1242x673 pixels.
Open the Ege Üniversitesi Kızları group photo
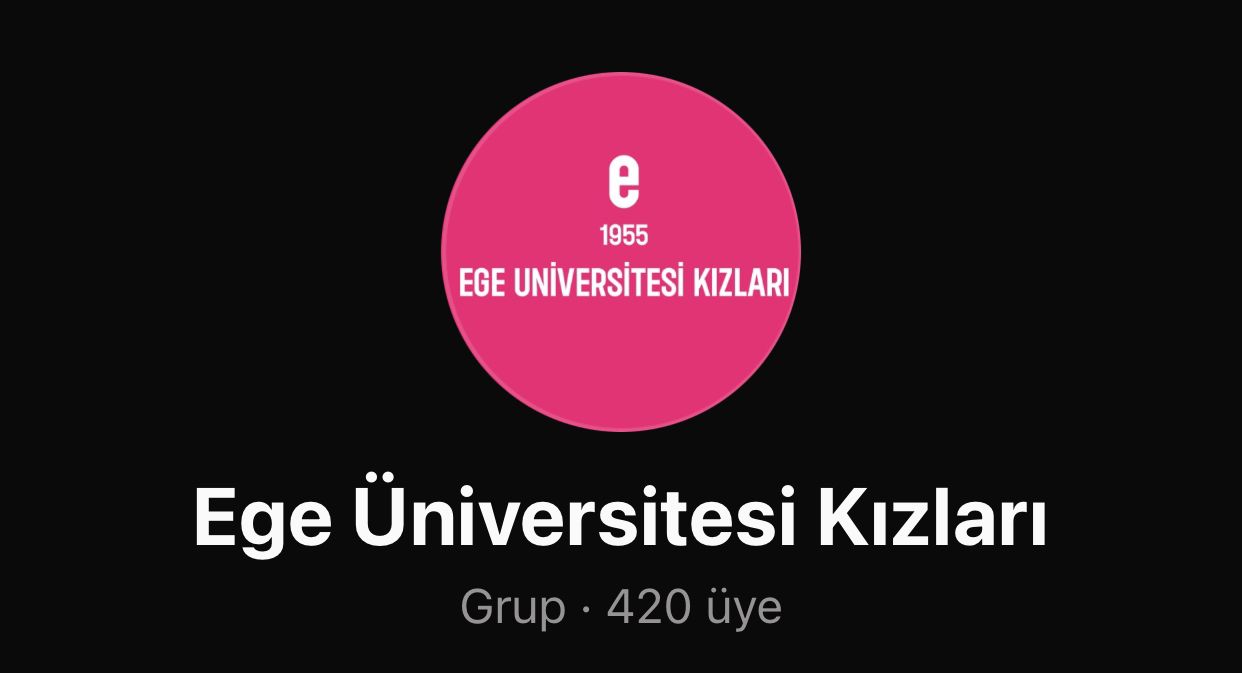(621, 252)
